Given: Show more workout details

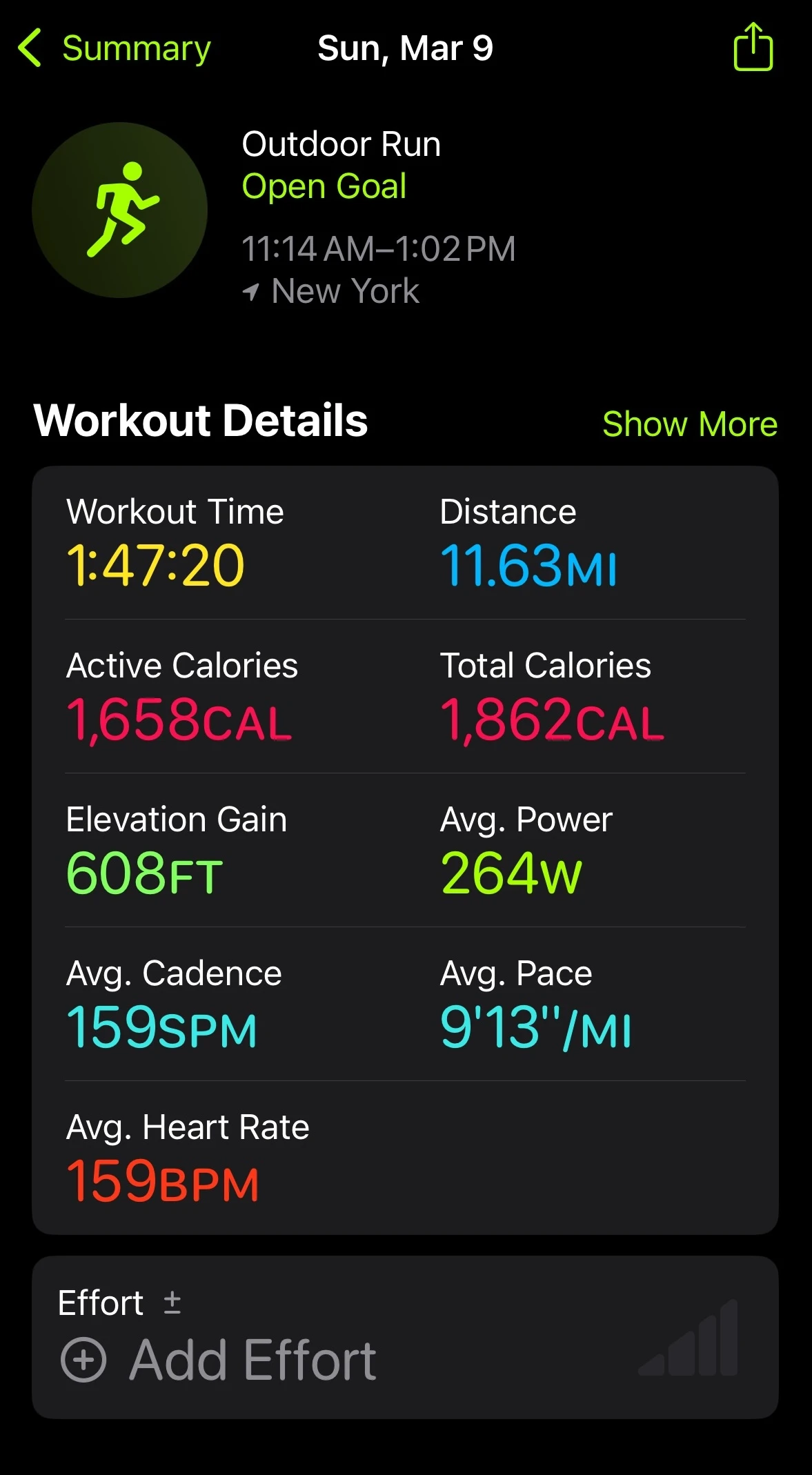Looking at the screenshot, I should (689, 424).
